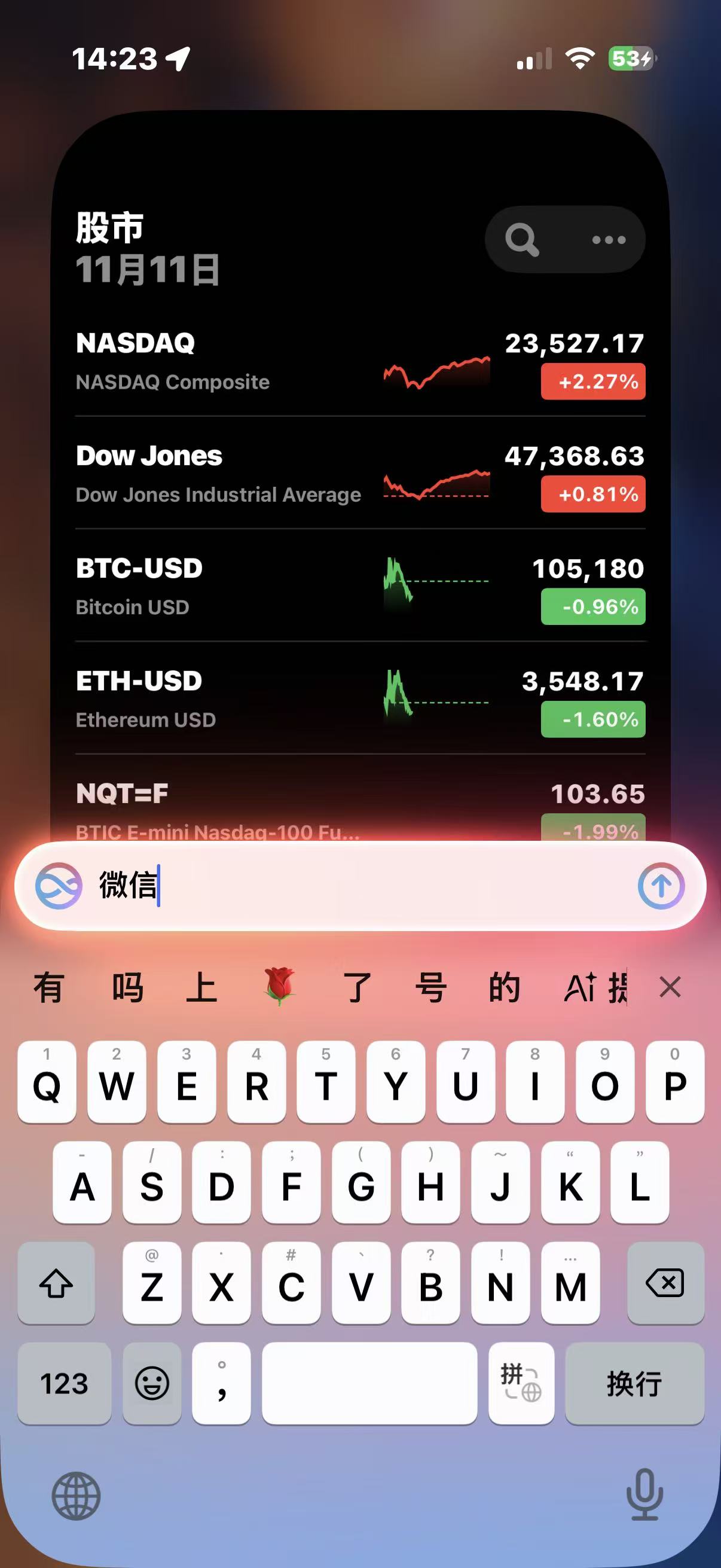
Task: Delete a character with backspace
Action: pyautogui.click(x=665, y=1283)
